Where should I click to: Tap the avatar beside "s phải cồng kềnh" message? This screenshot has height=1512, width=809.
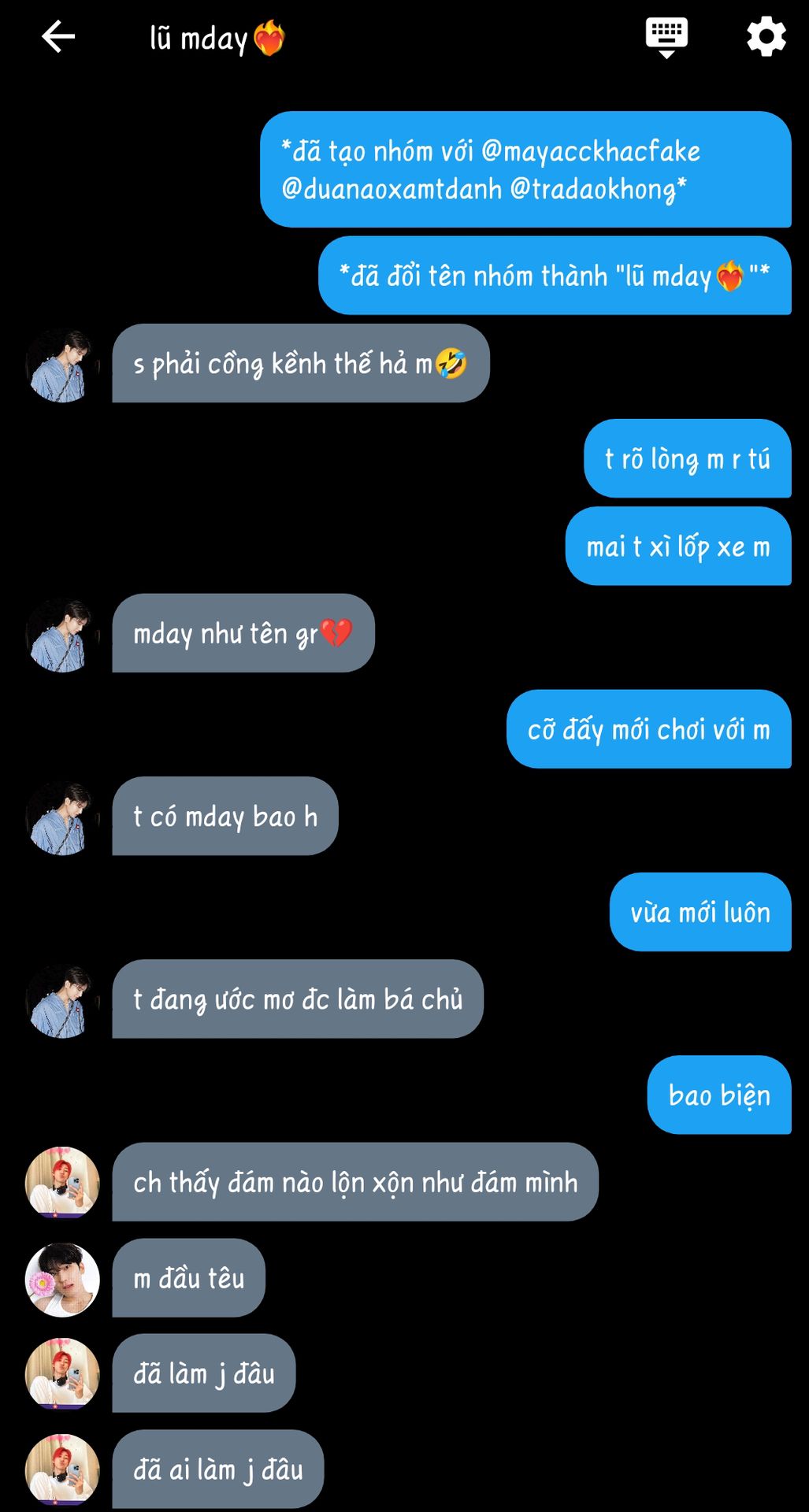point(62,365)
